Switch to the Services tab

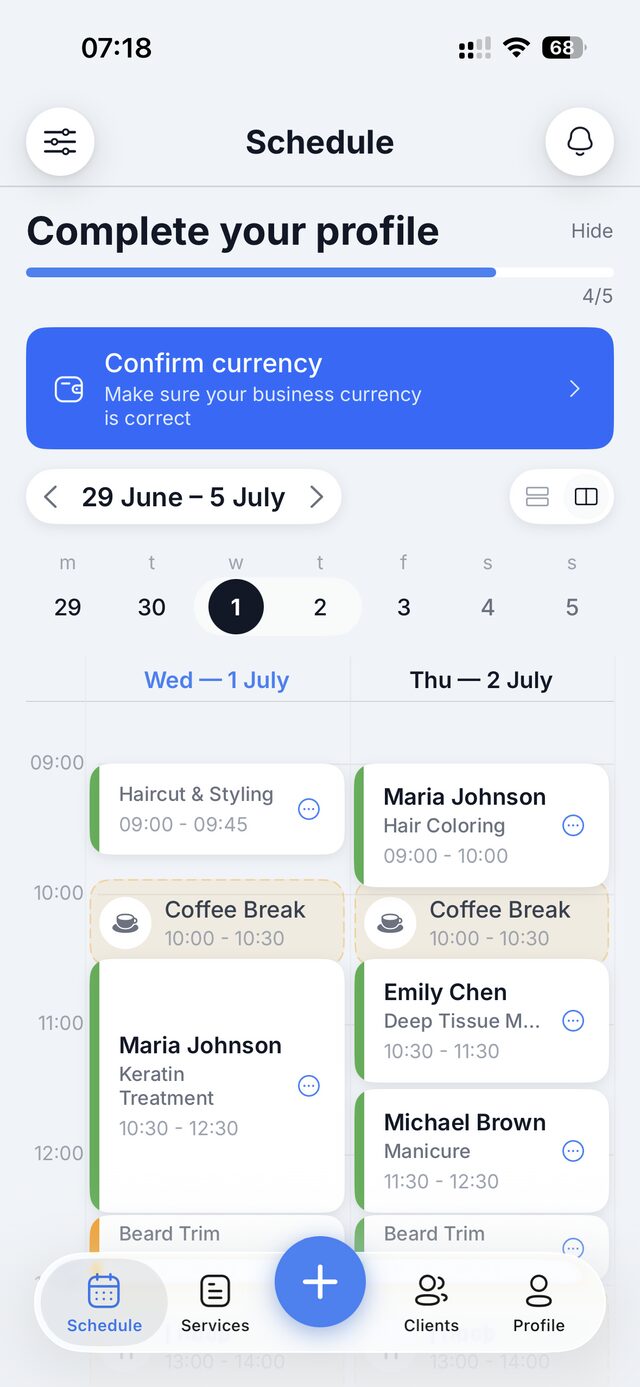point(215,1304)
